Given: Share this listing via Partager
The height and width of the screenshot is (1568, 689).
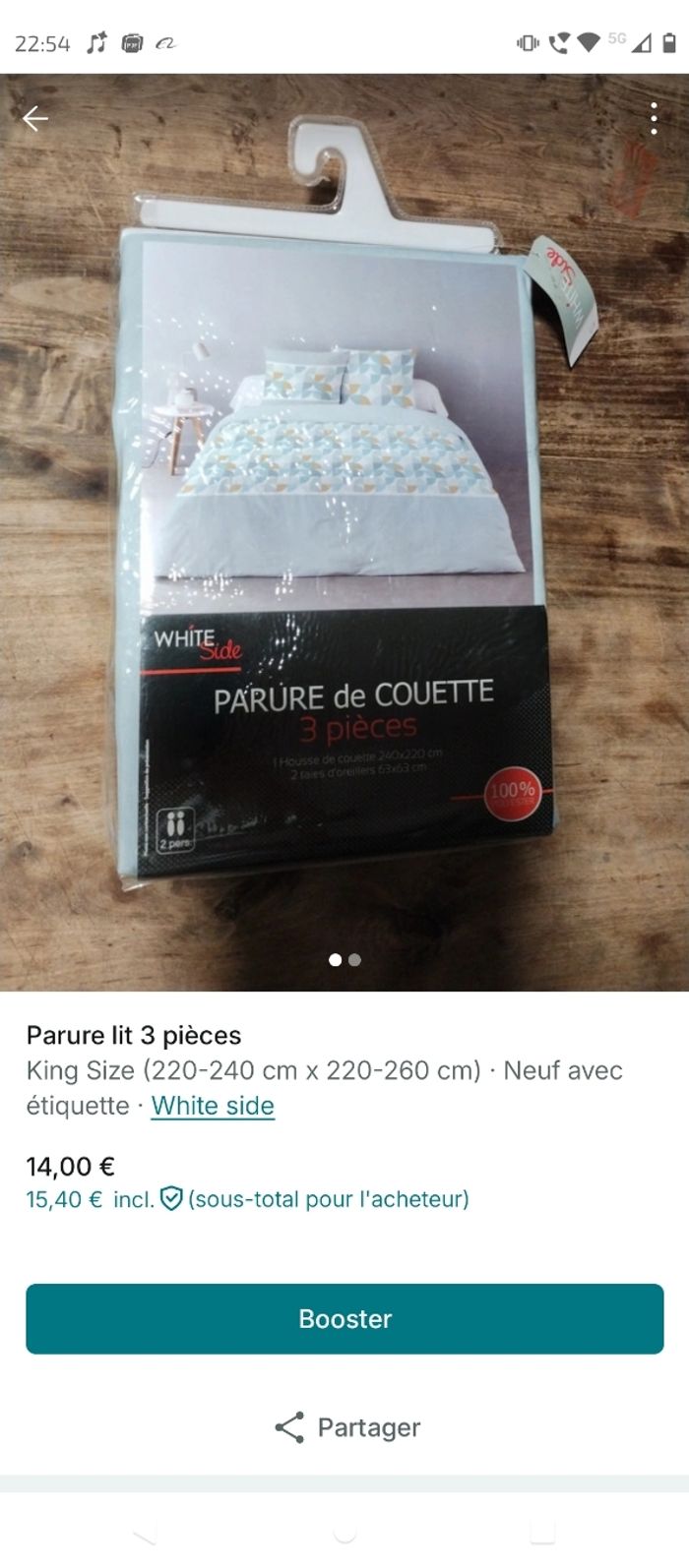Looking at the screenshot, I should (x=346, y=1427).
